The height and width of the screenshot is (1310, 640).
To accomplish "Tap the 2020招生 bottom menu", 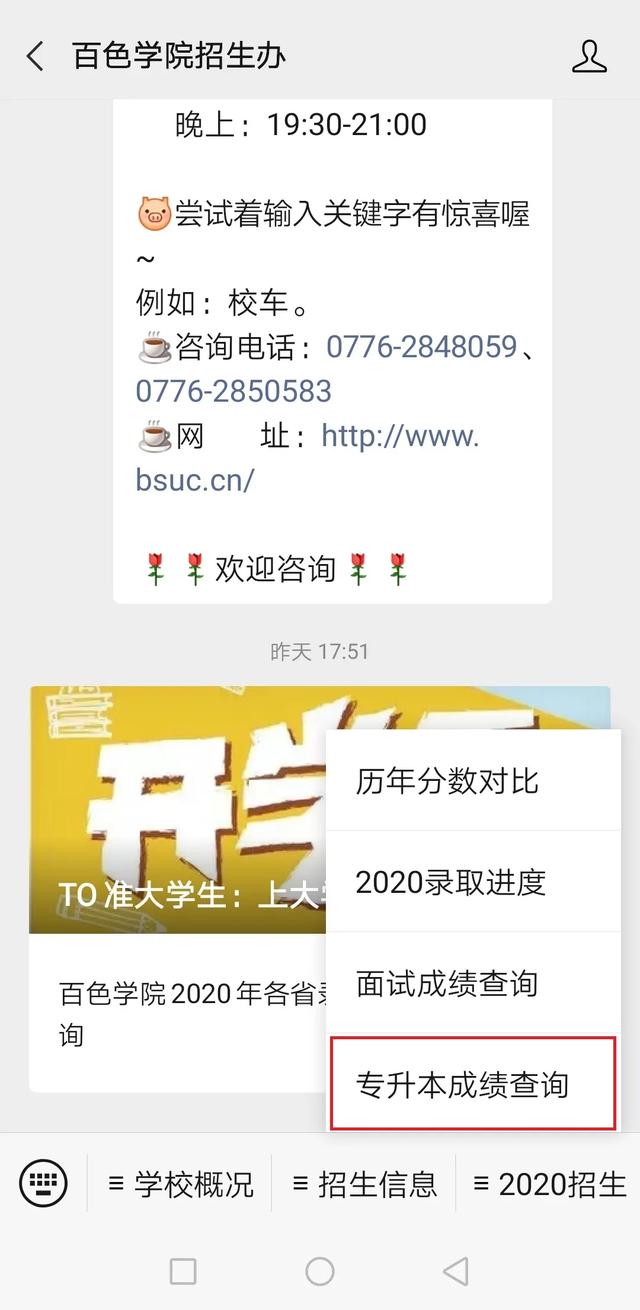I will pyautogui.click(x=549, y=1185).
